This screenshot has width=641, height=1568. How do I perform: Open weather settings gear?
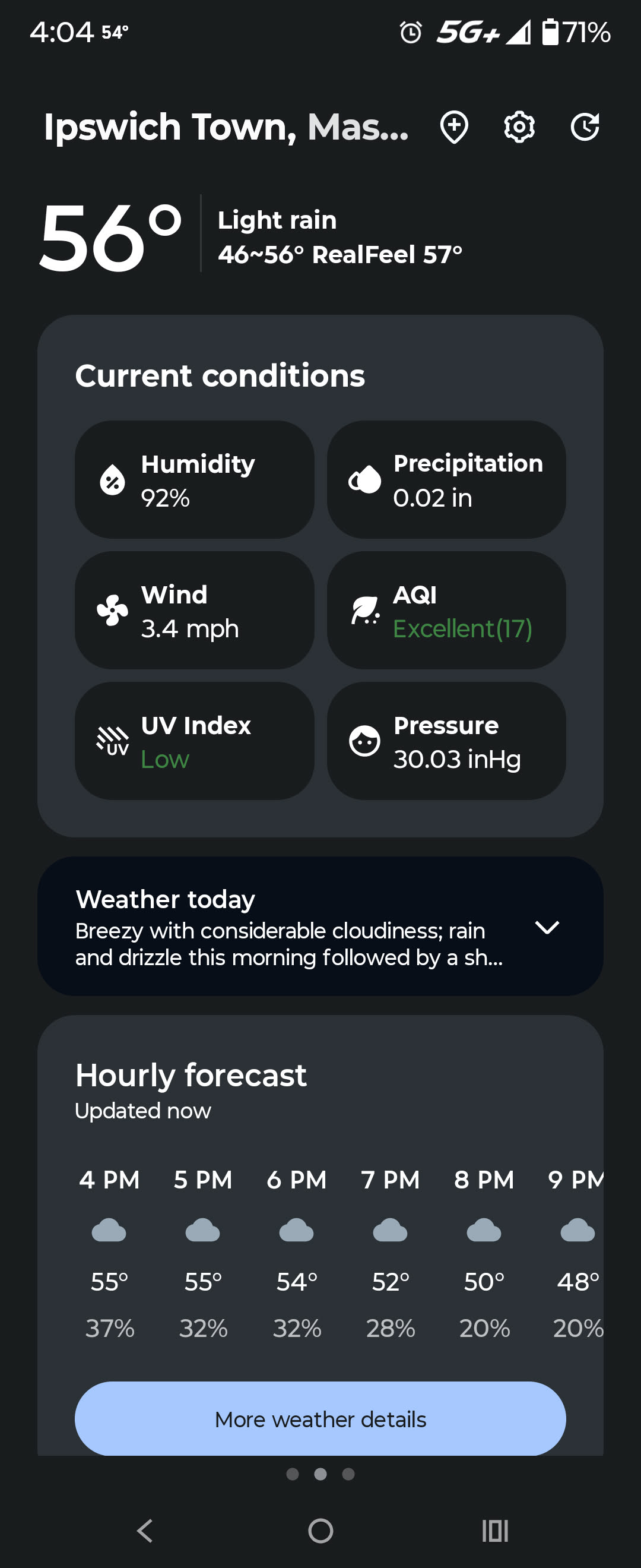(x=519, y=127)
